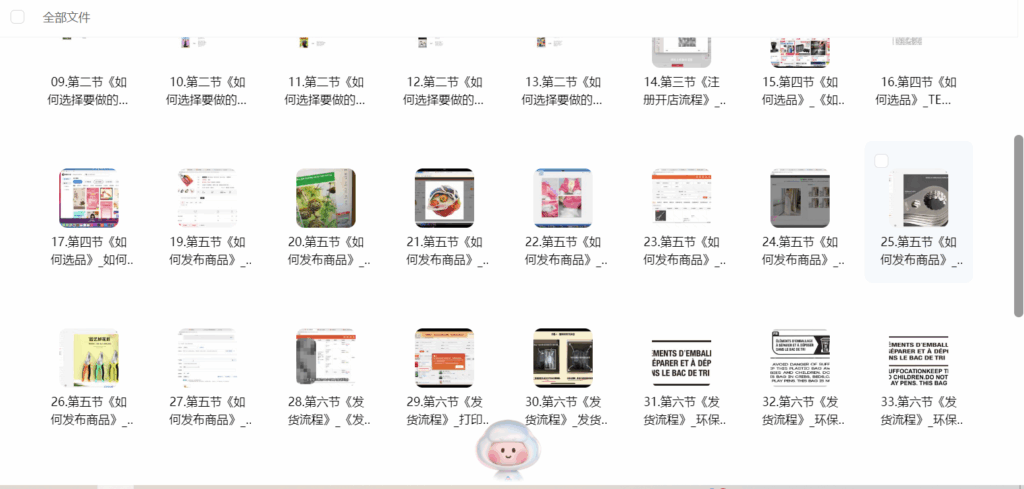Image resolution: width=1024 pixels, height=489 pixels.
Task: Tick the 全部文件 select-all checkbox
Action: click(x=18, y=17)
